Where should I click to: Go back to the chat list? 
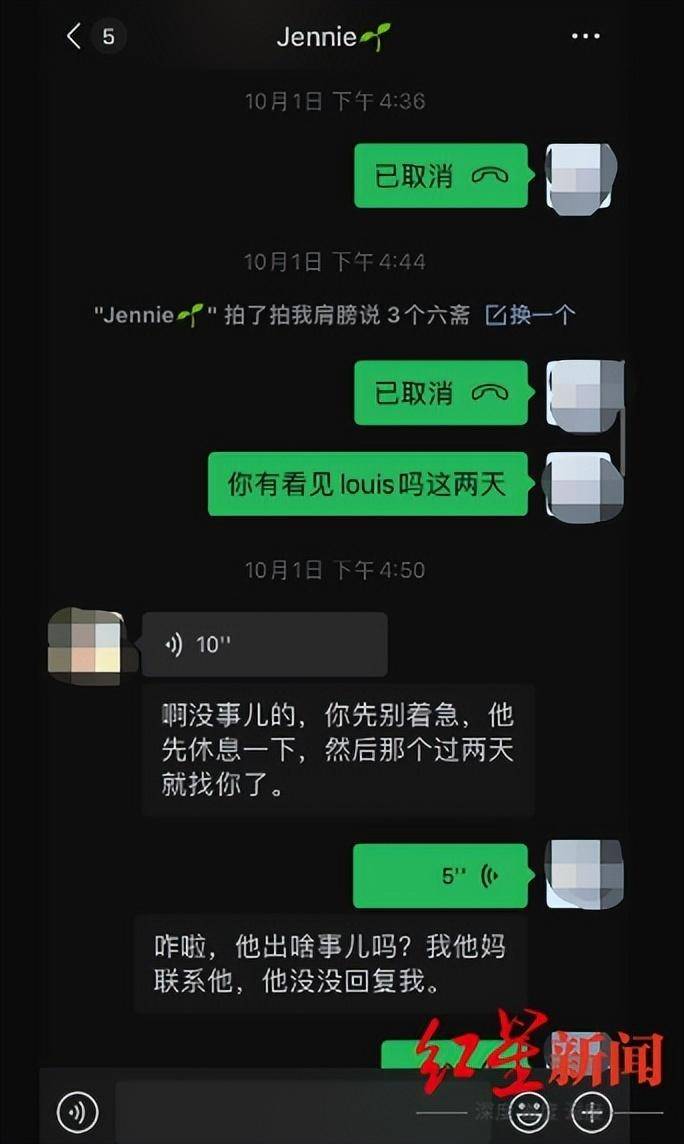[x=73, y=37]
